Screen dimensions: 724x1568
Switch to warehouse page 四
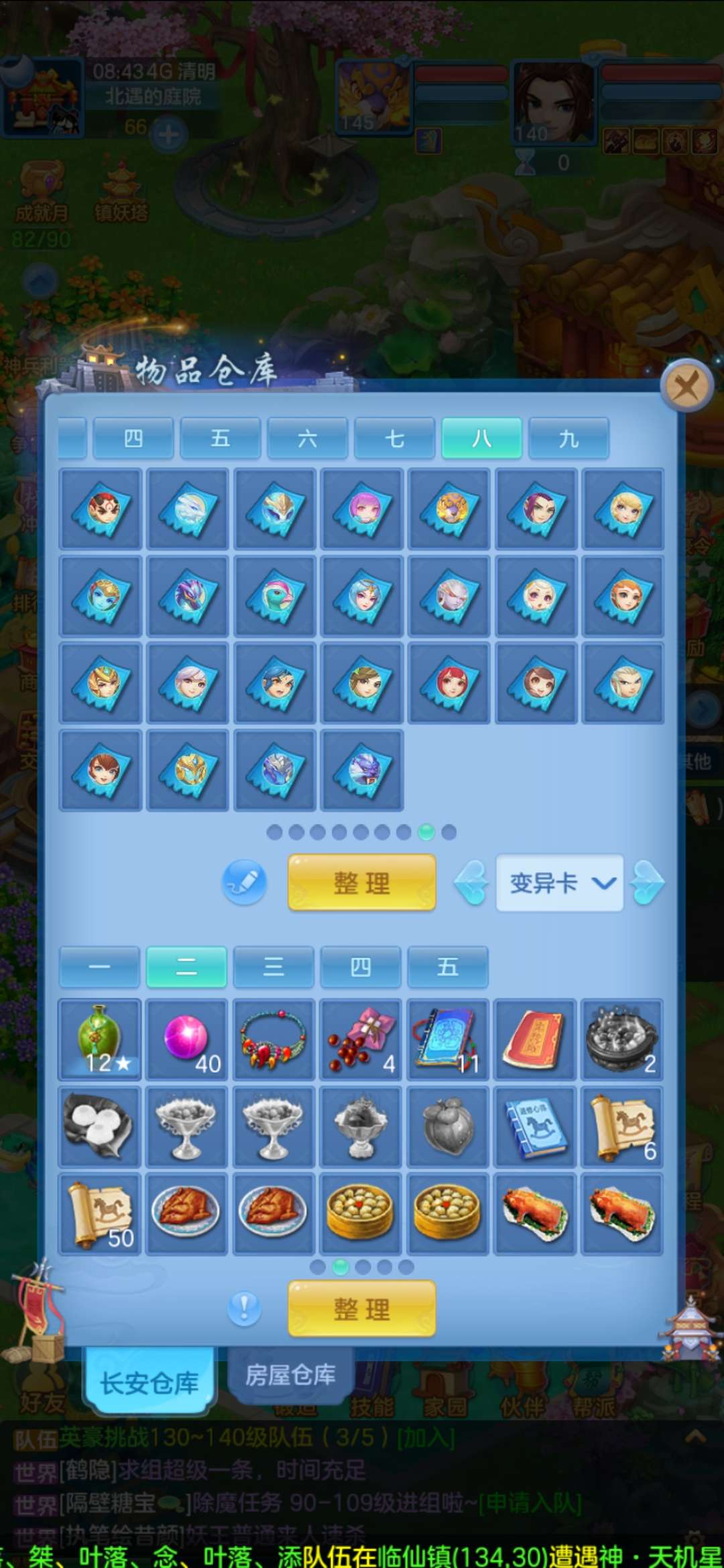pos(133,439)
